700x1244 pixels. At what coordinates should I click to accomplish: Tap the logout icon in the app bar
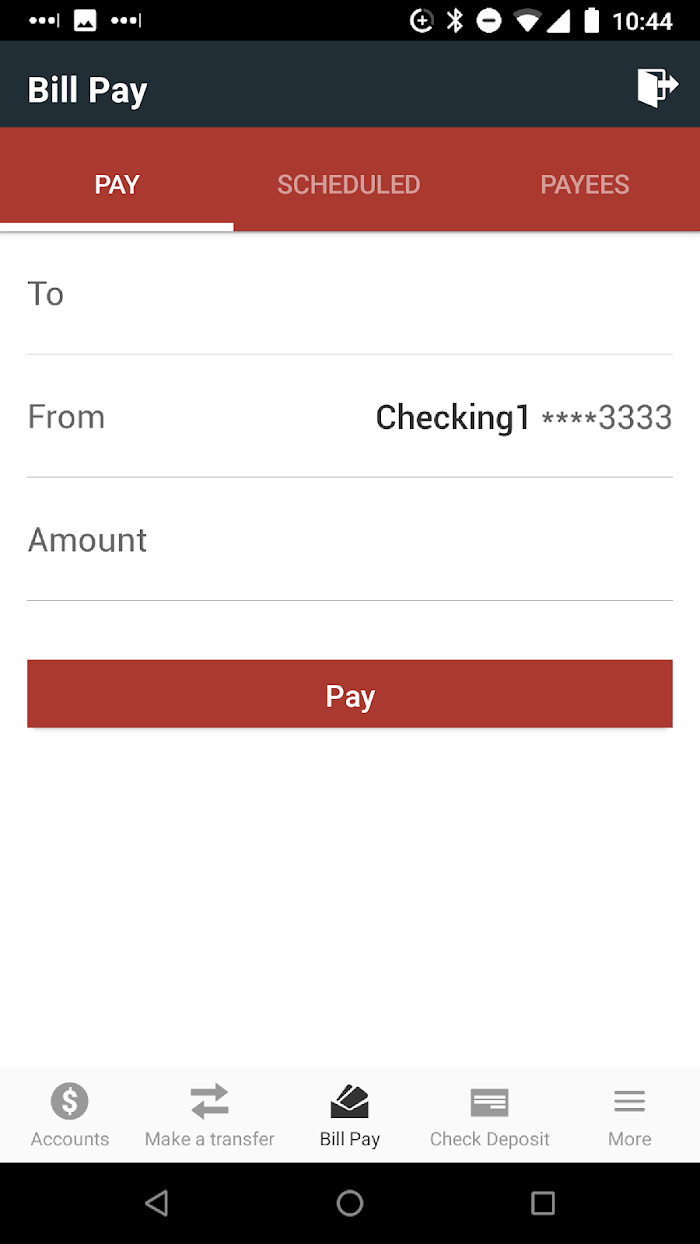pyautogui.click(x=657, y=87)
